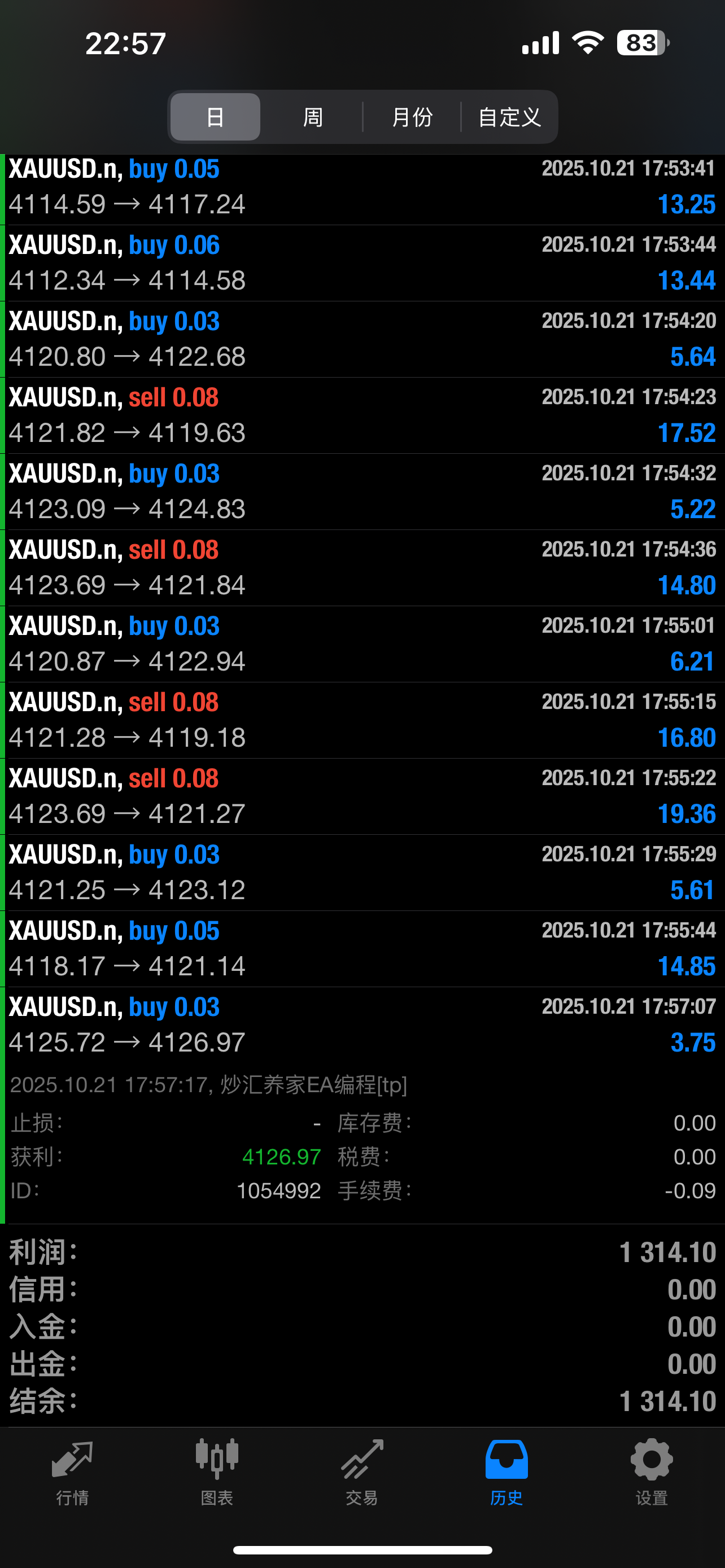Expand the buy 0.06 trade at 17:53:44

coord(362,263)
